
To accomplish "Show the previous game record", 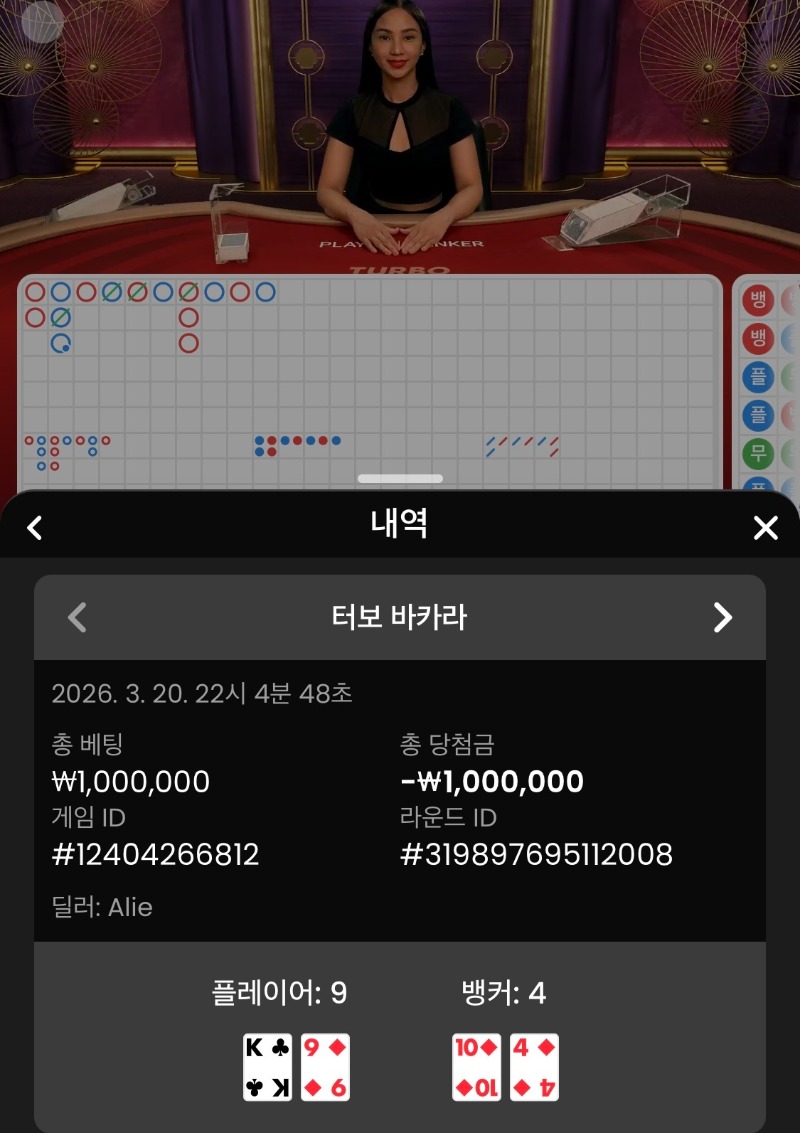I will click(77, 617).
